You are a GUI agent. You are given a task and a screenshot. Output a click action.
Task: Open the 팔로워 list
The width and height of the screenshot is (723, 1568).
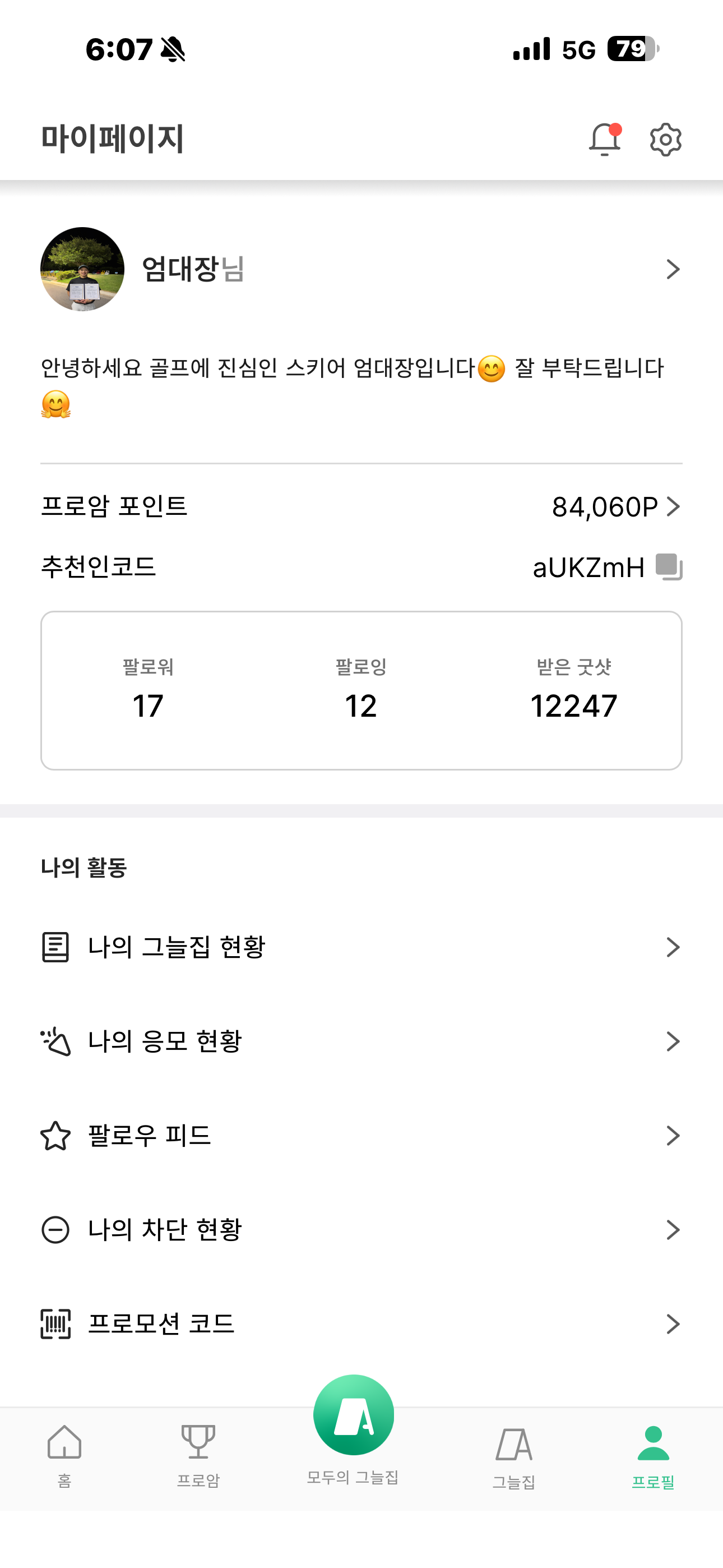[x=148, y=690]
